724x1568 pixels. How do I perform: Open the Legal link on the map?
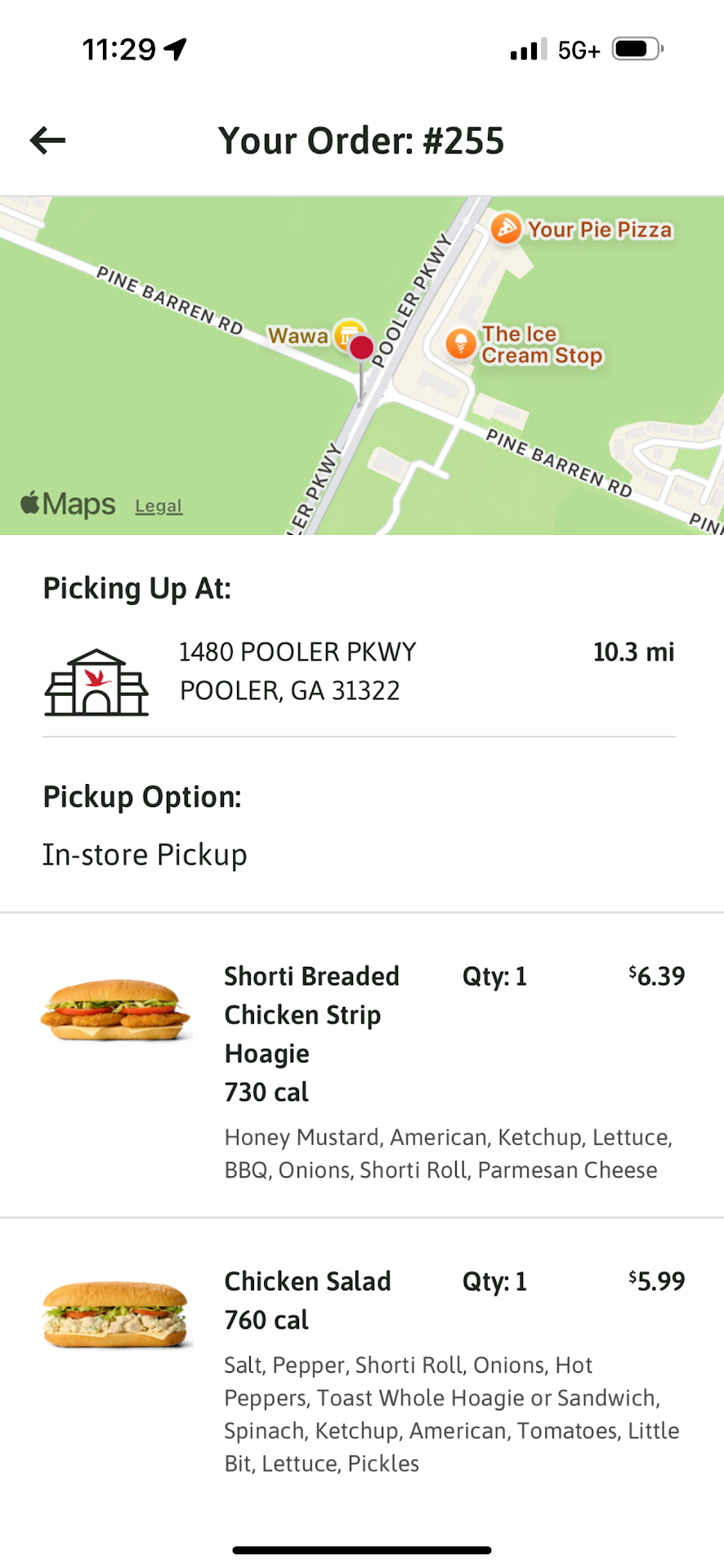pos(159,506)
